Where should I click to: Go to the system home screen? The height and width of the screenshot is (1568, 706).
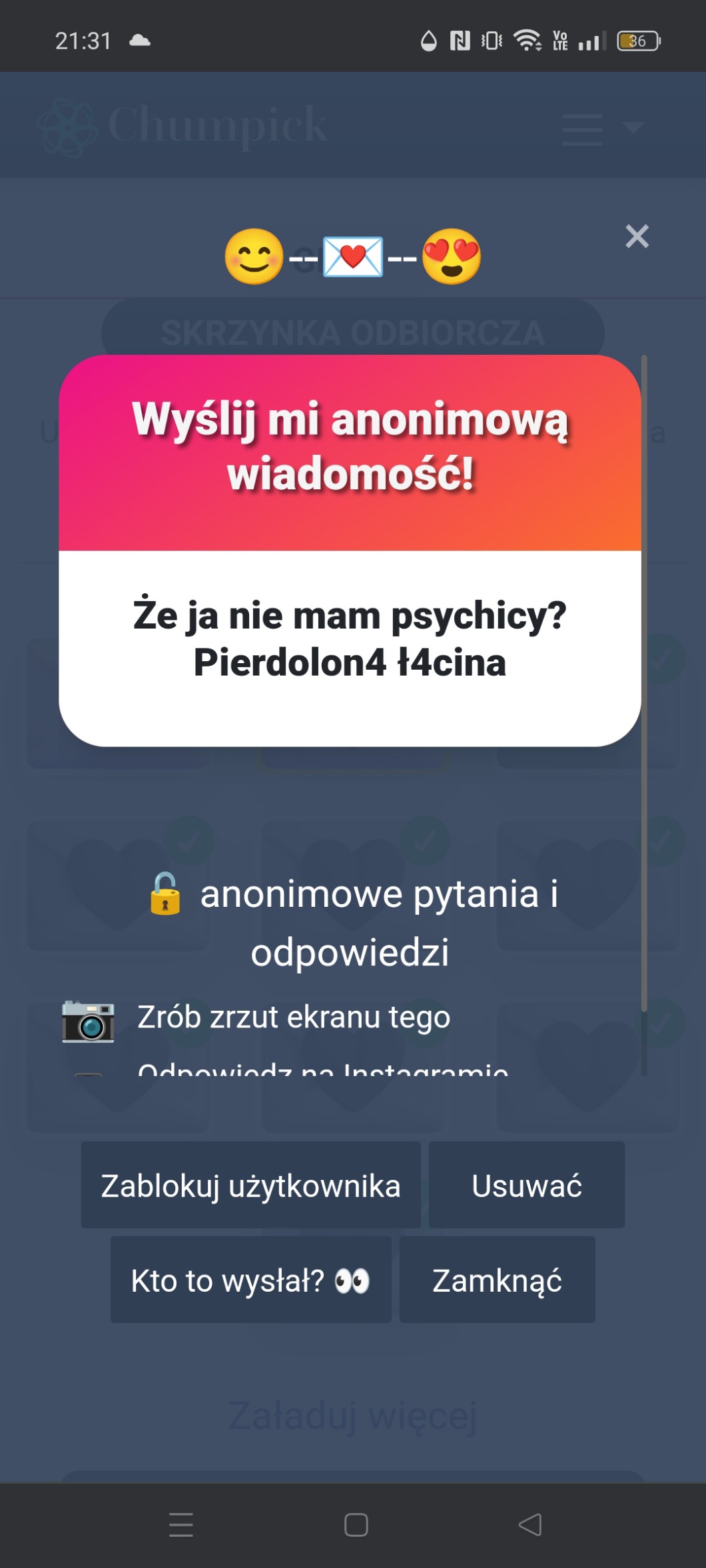[356, 1525]
